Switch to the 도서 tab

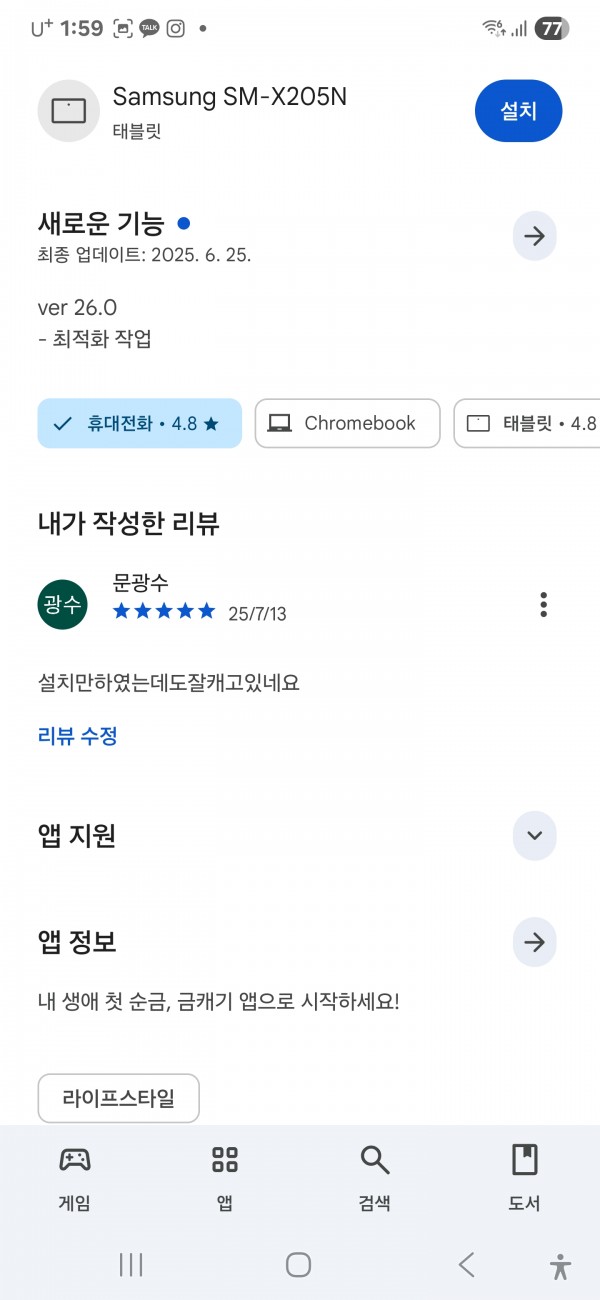coord(525,1178)
